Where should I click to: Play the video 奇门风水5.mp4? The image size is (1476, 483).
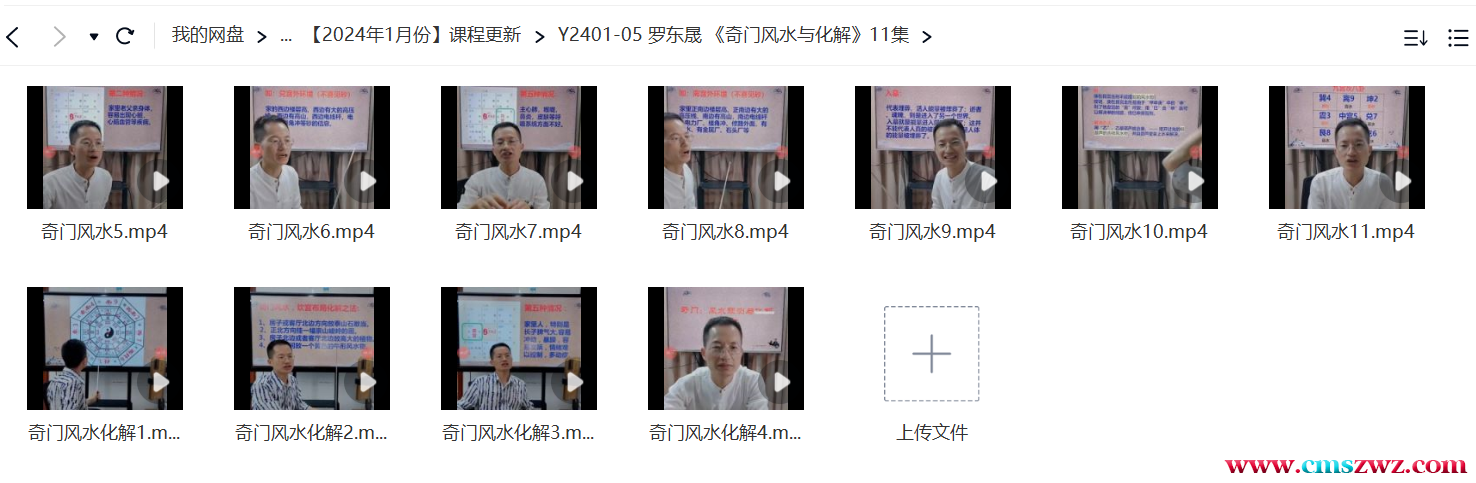105,147
